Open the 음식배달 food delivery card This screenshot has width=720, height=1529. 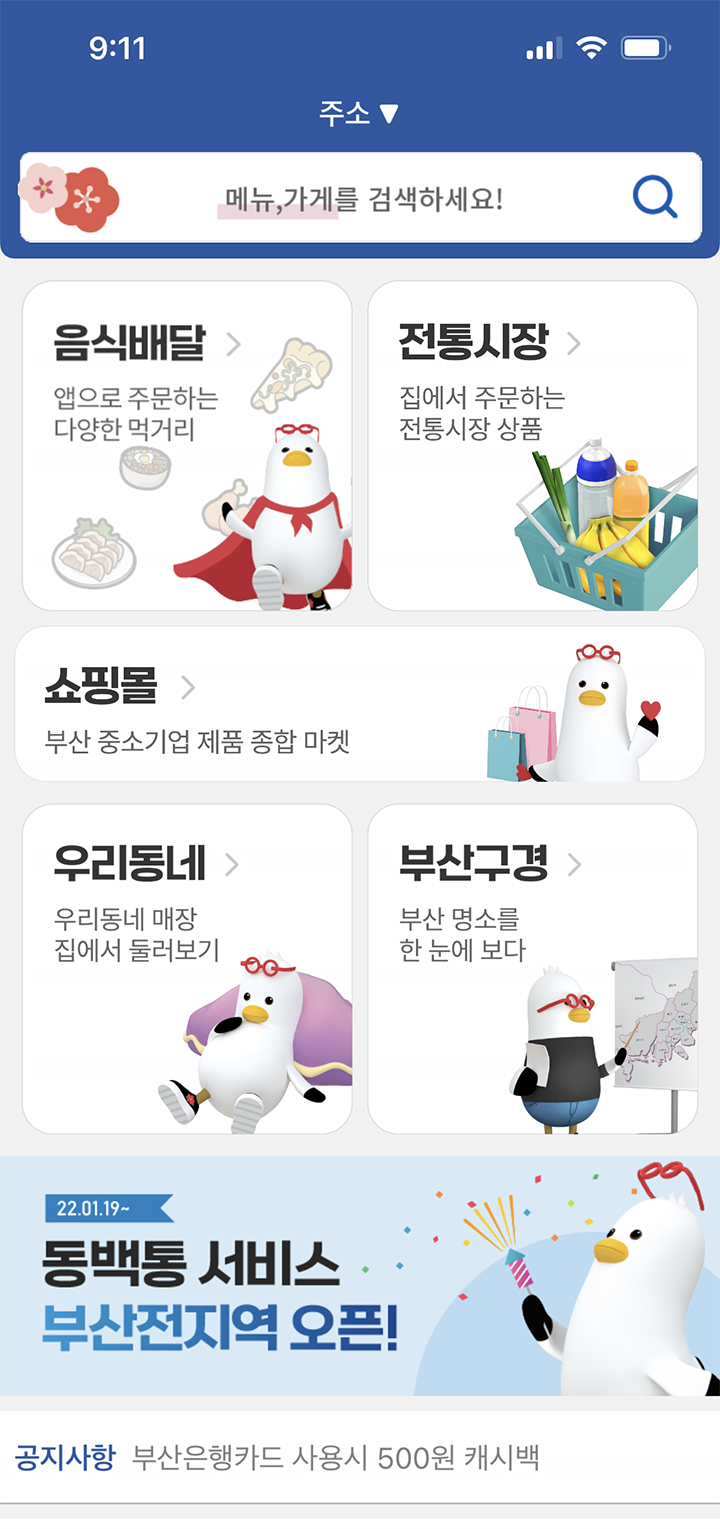point(187,445)
